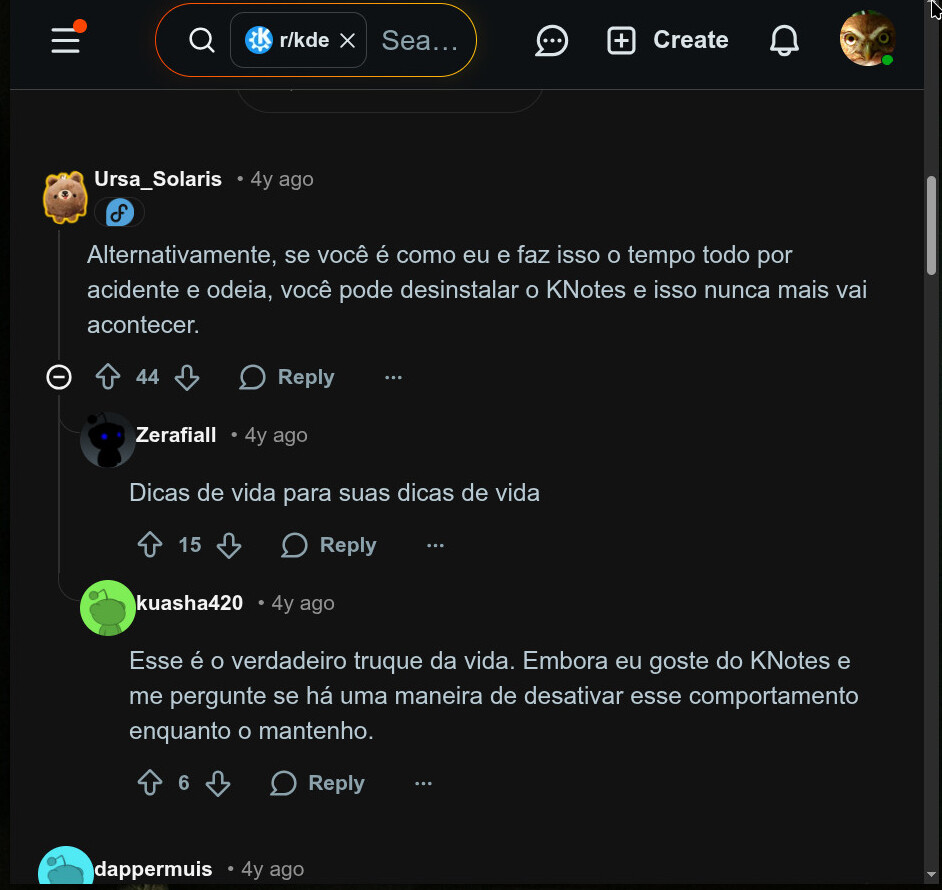Upvote Zerafiall's comment
Viewport: 942px width, 890px height.
point(150,545)
